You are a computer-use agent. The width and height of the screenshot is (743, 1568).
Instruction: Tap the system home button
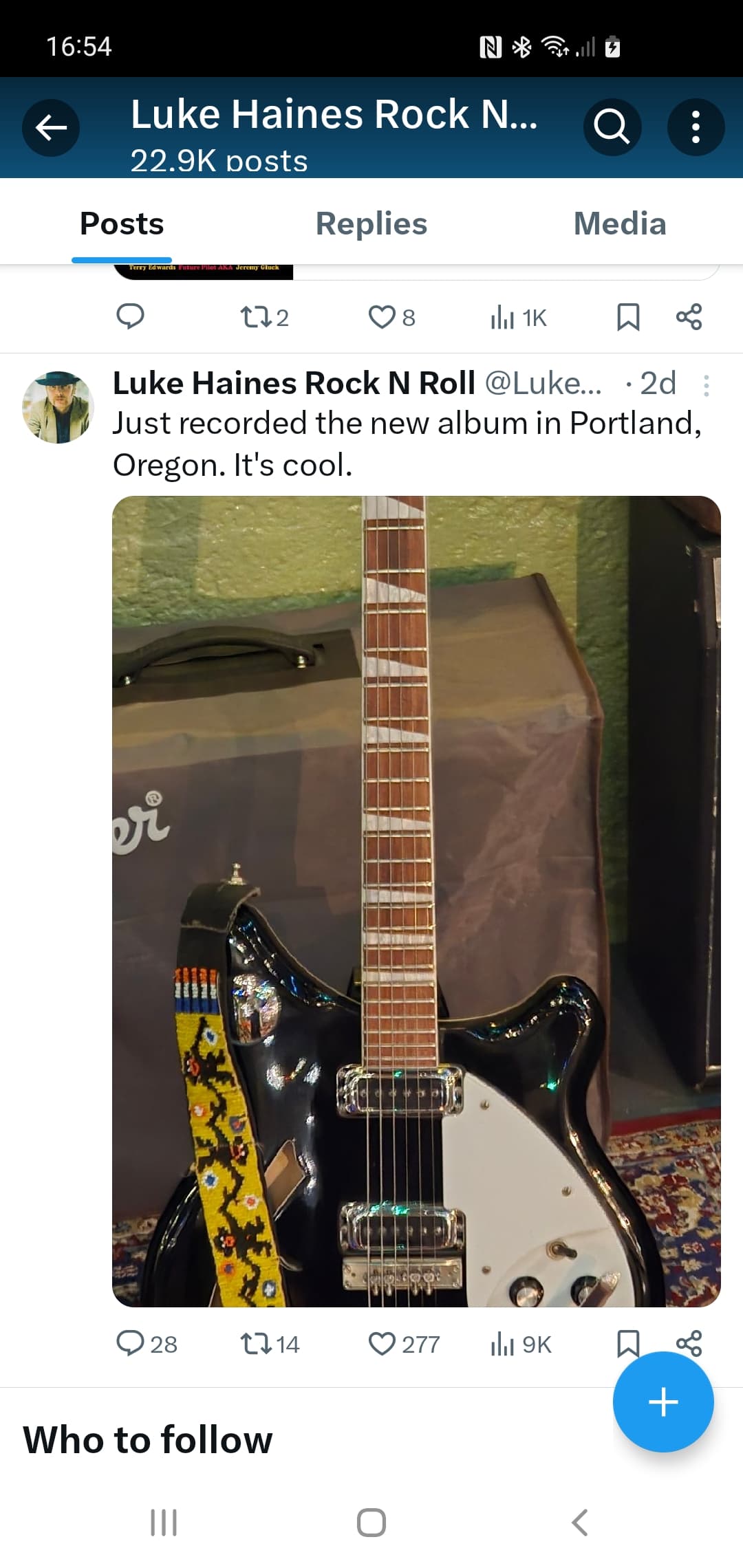(371, 1523)
